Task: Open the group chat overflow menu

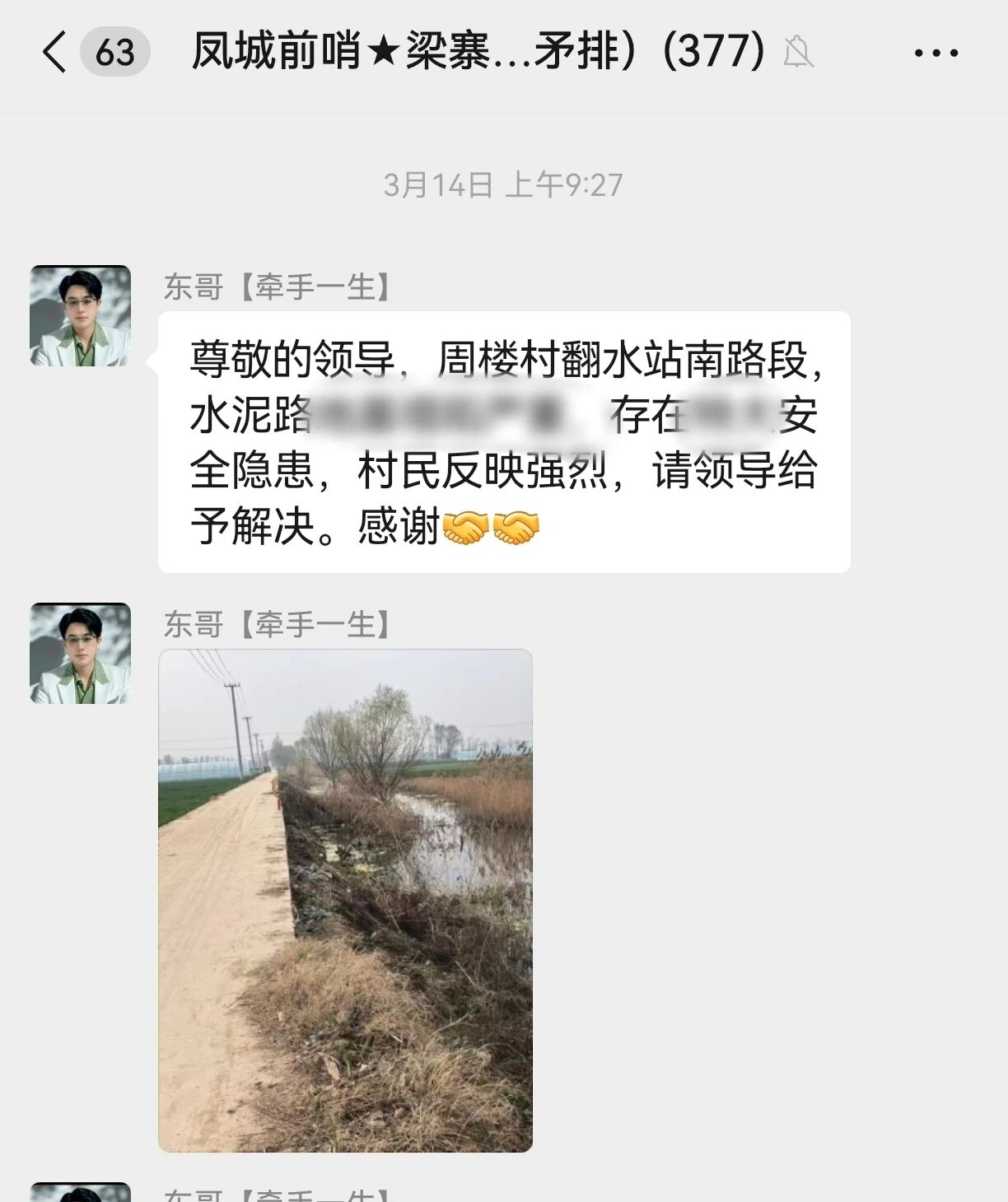Action: 936,53
